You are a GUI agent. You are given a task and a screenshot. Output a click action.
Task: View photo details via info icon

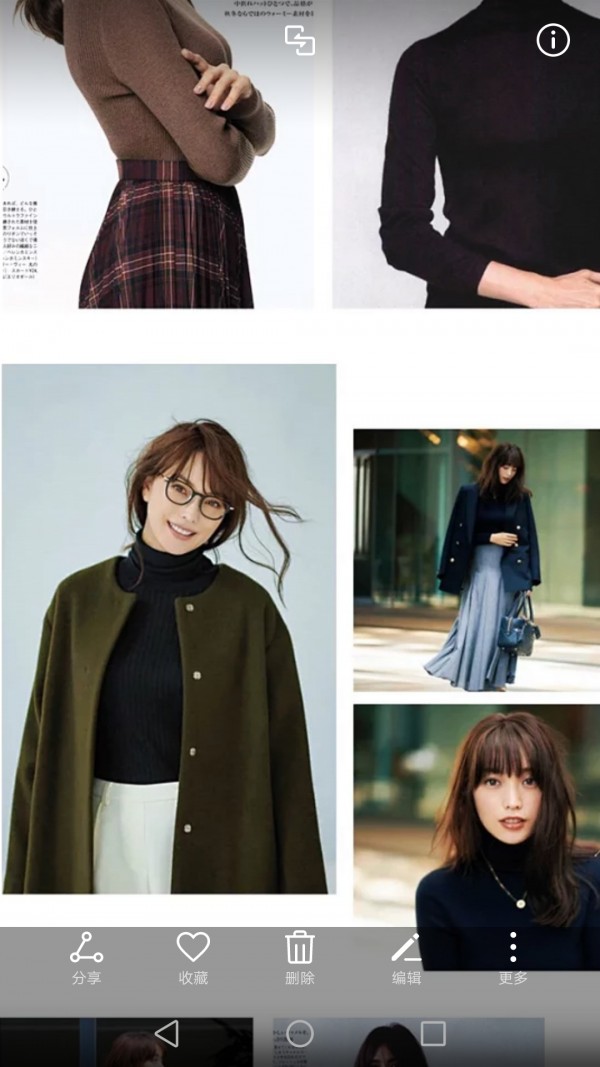point(553,40)
